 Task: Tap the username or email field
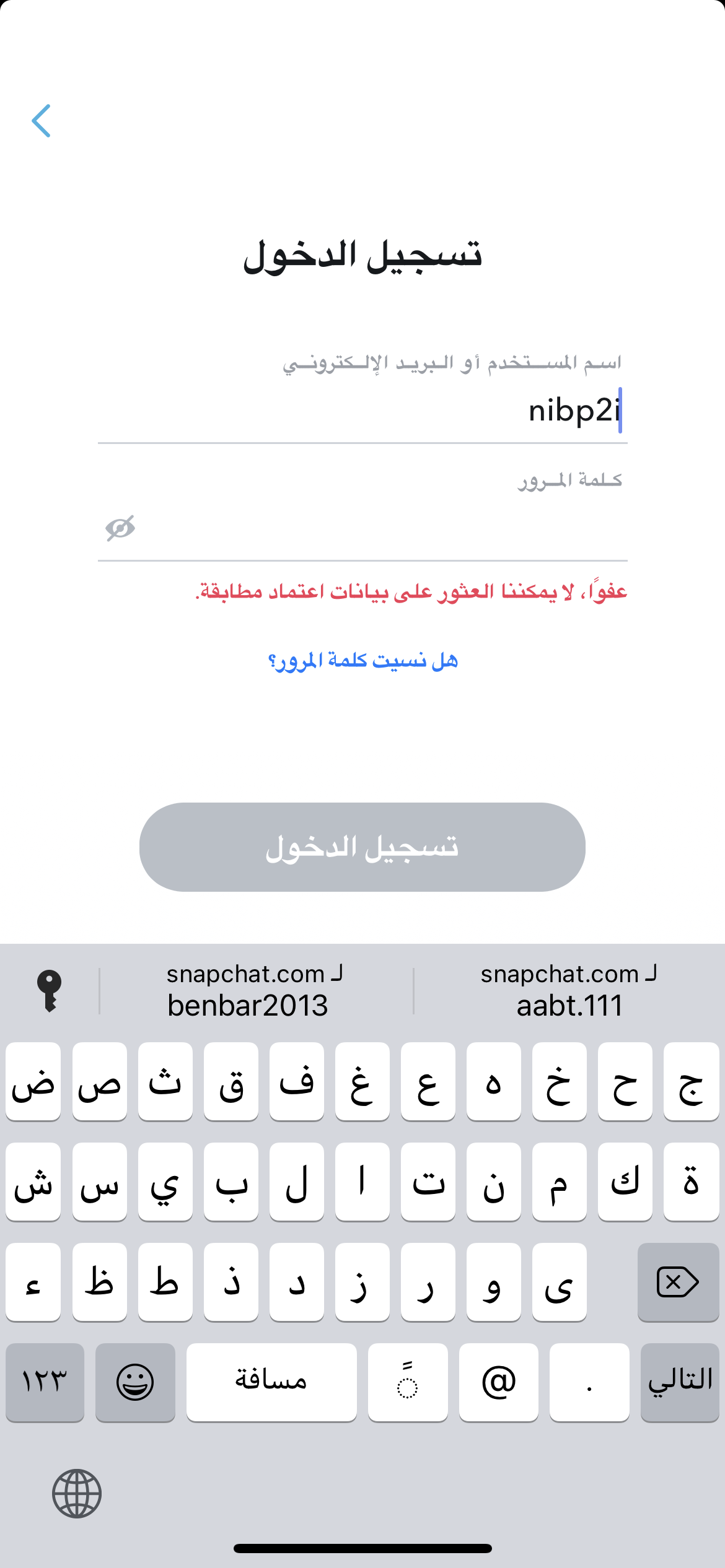[x=362, y=411]
